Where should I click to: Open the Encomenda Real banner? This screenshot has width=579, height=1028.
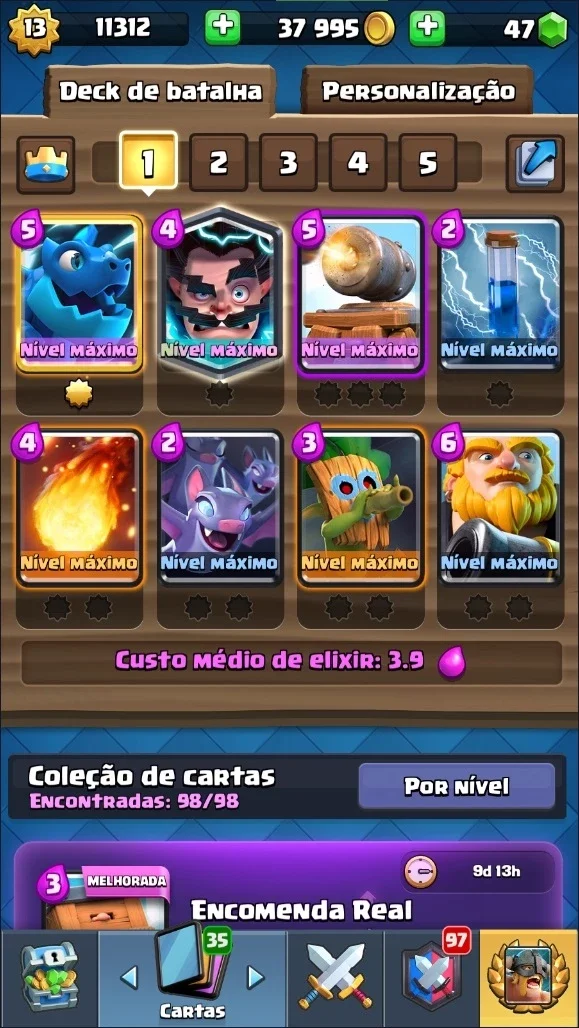[289, 886]
